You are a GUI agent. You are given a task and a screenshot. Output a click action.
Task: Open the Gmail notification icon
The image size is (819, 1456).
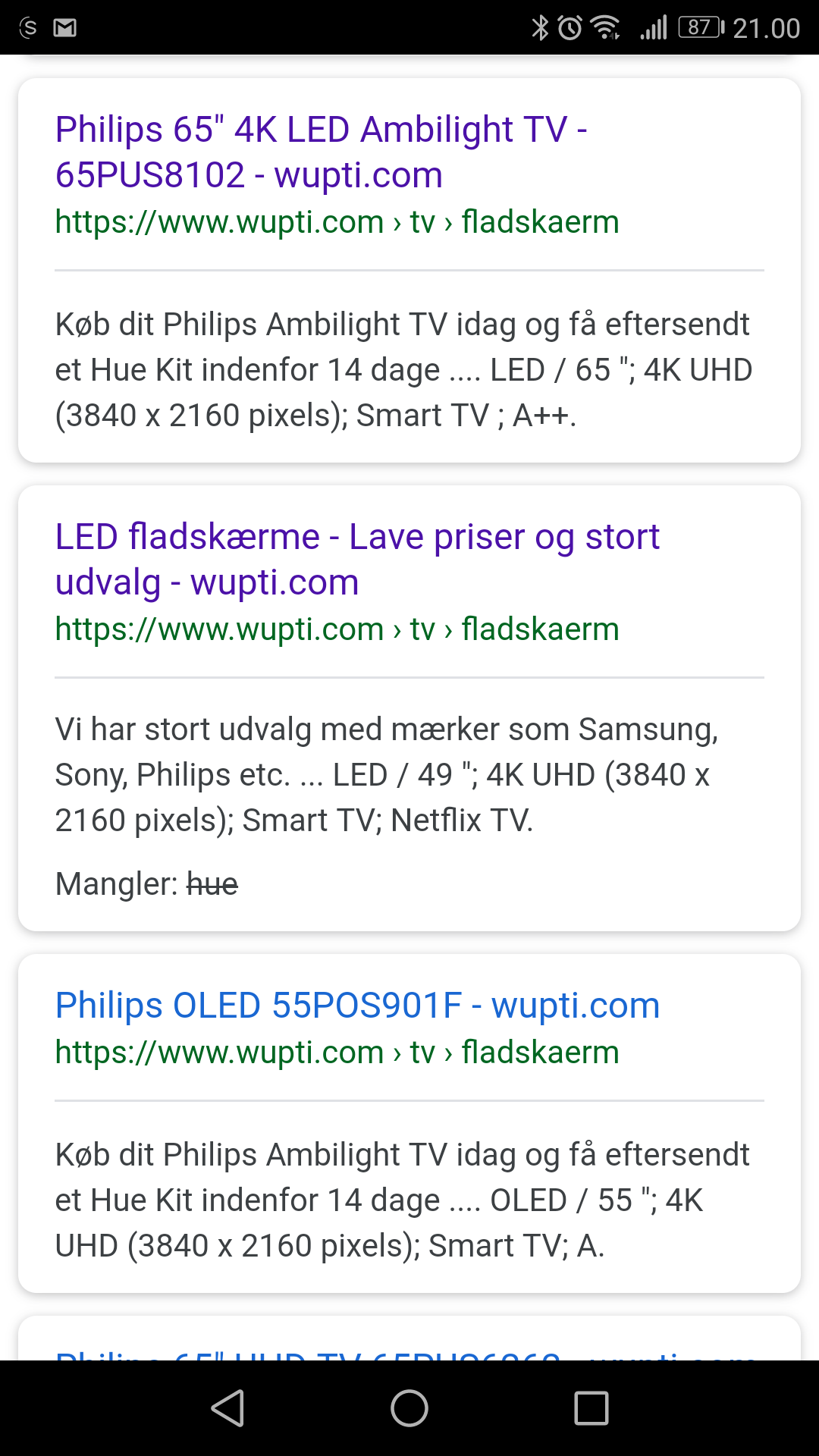[x=67, y=27]
